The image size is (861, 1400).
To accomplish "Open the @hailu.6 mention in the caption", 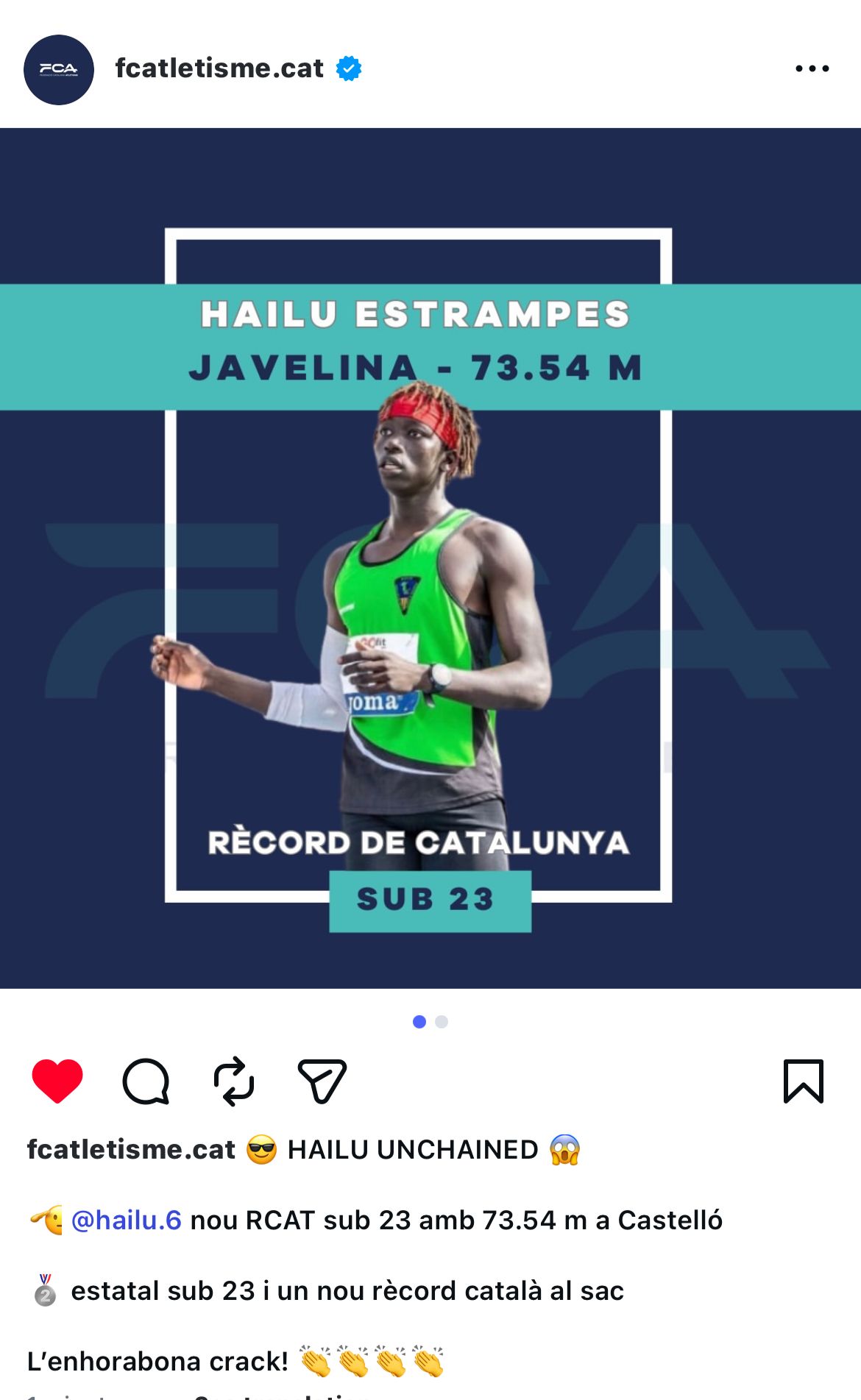I will tap(126, 1220).
